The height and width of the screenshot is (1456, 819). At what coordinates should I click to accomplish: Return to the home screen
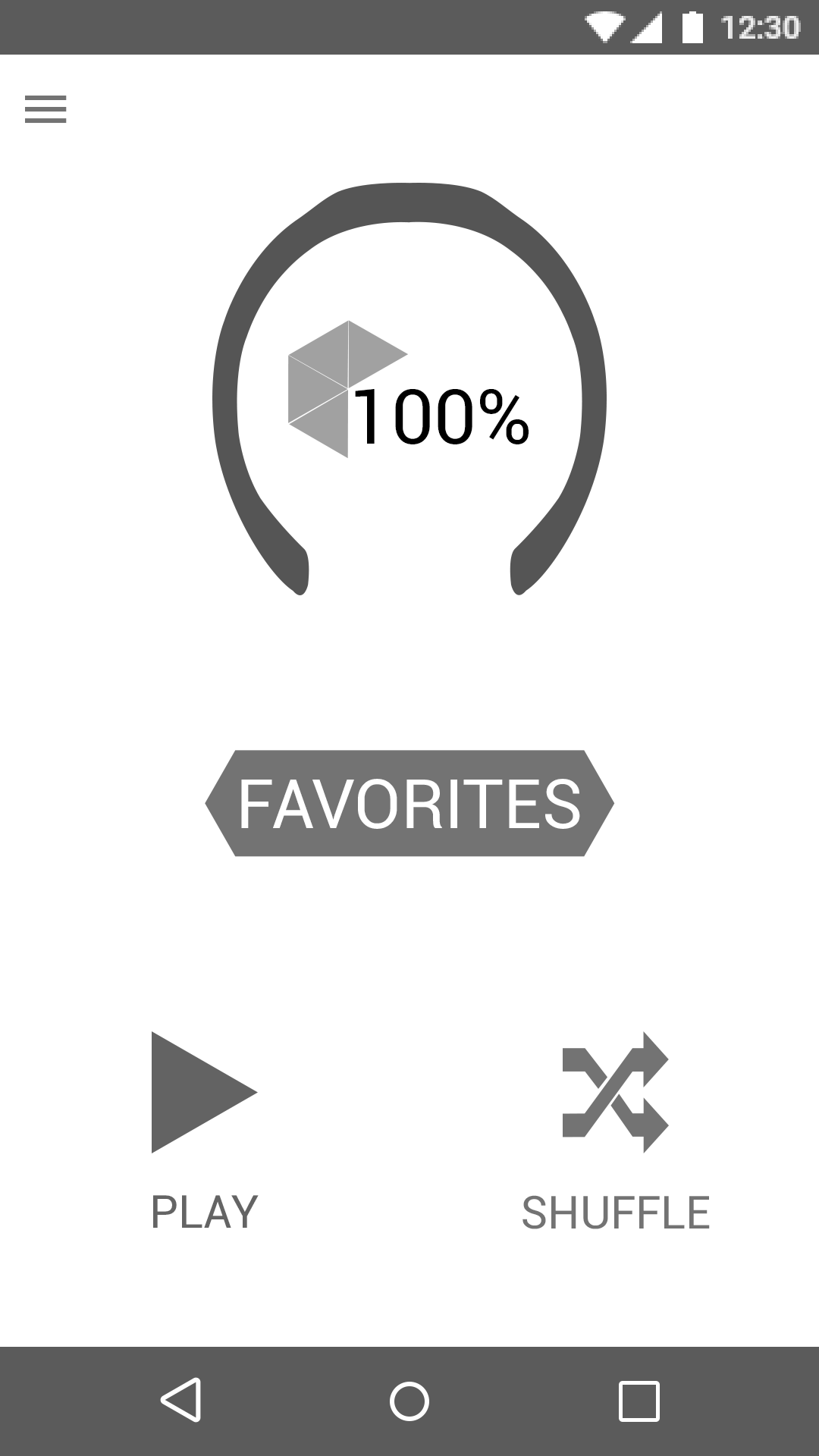(x=409, y=1400)
